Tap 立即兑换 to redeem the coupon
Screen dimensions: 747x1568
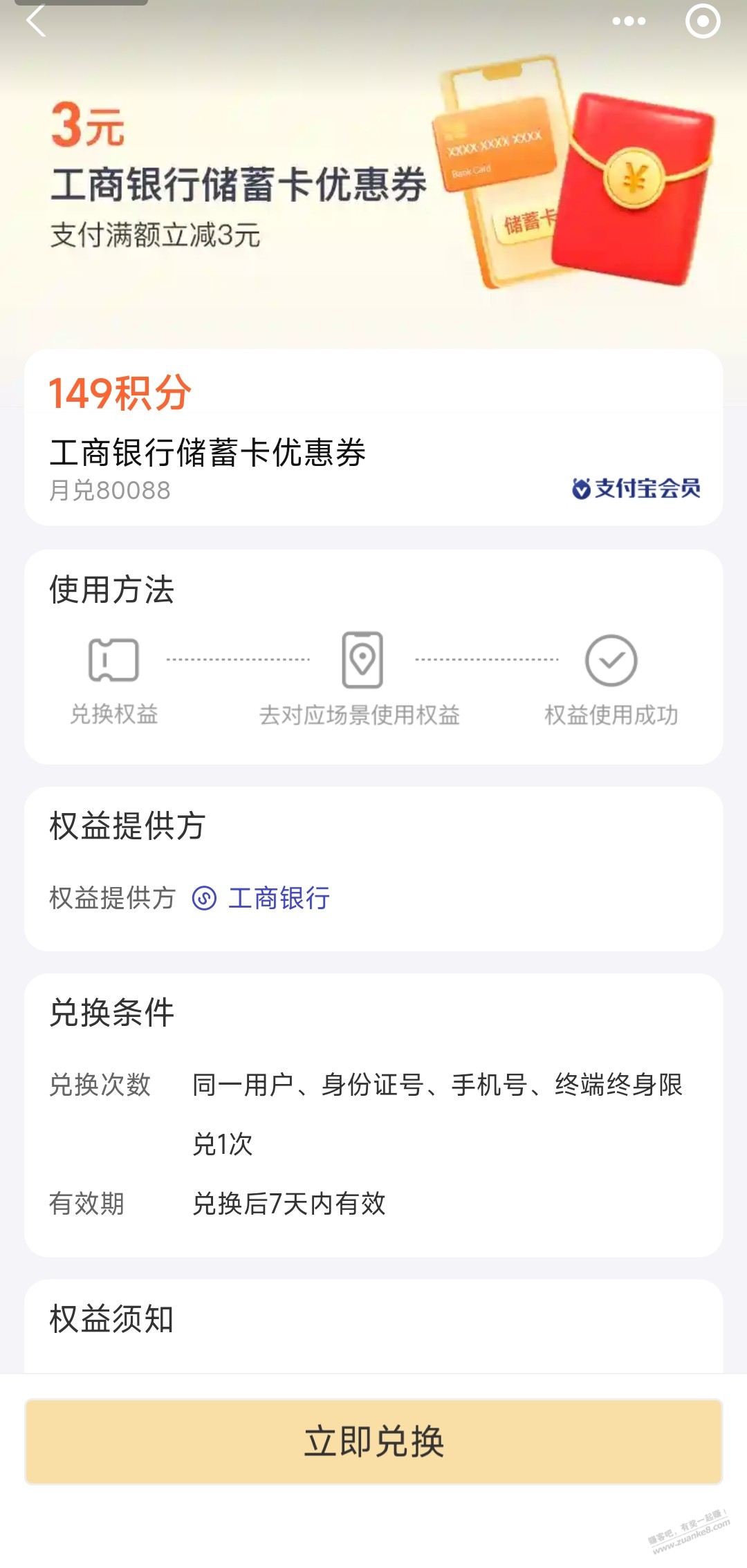pyautogui.click(x=373, y=1441)
